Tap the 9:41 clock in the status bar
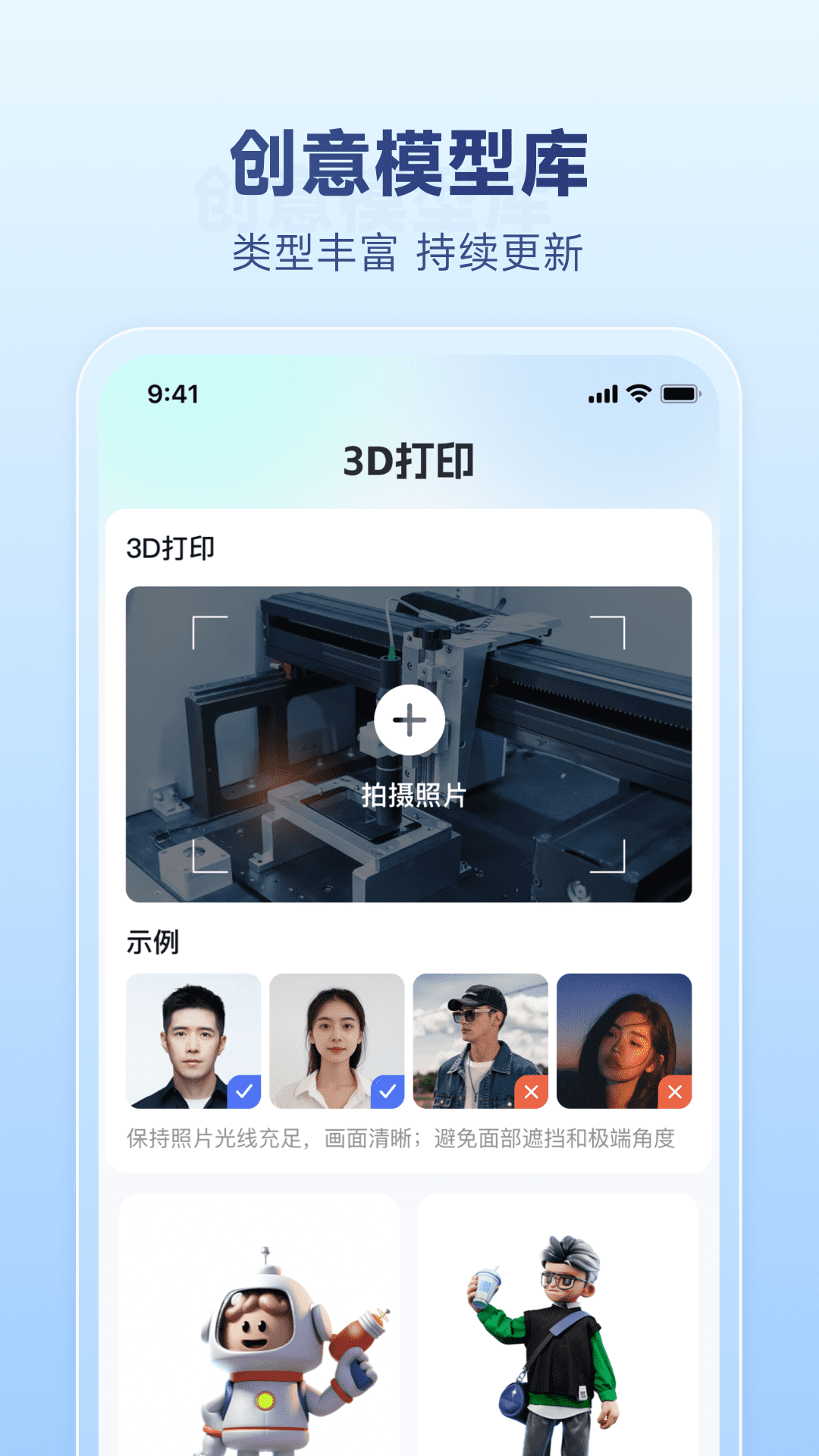The image size is (819, 1456). click(173, 393)
